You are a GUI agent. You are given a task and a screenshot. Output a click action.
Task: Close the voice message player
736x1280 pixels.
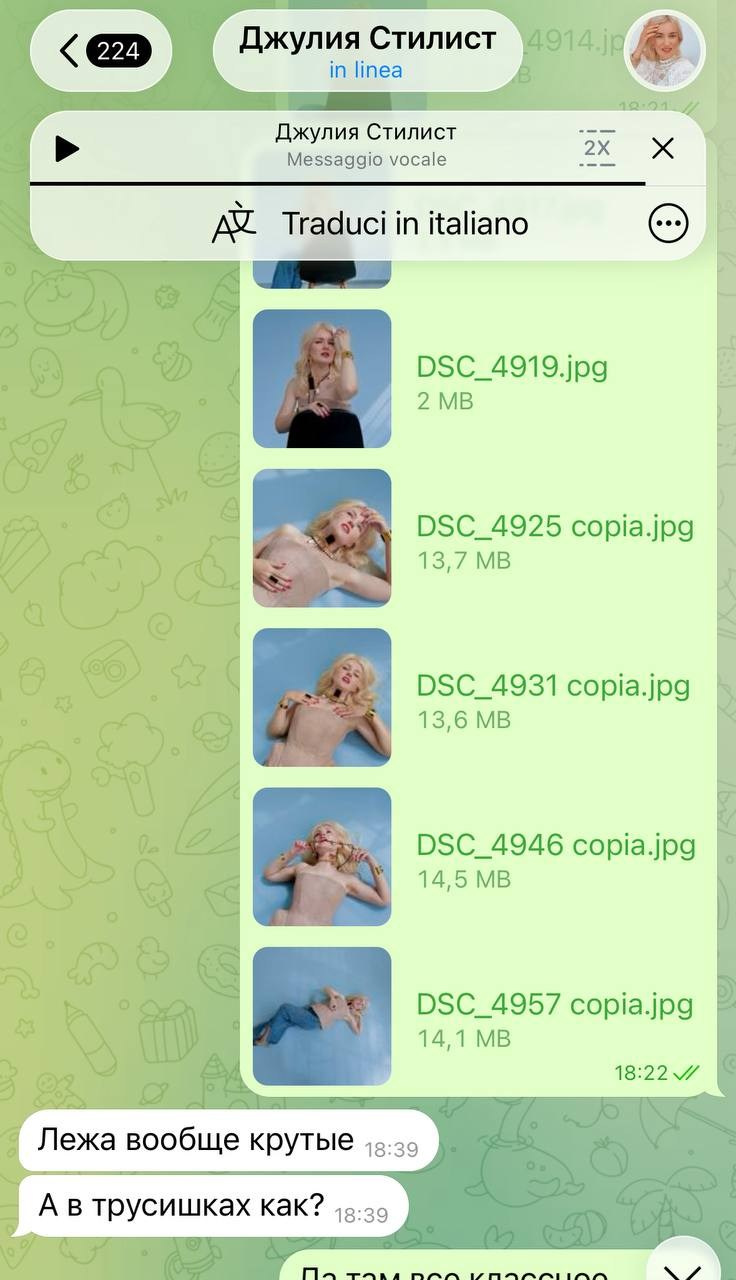coord(663,149)
